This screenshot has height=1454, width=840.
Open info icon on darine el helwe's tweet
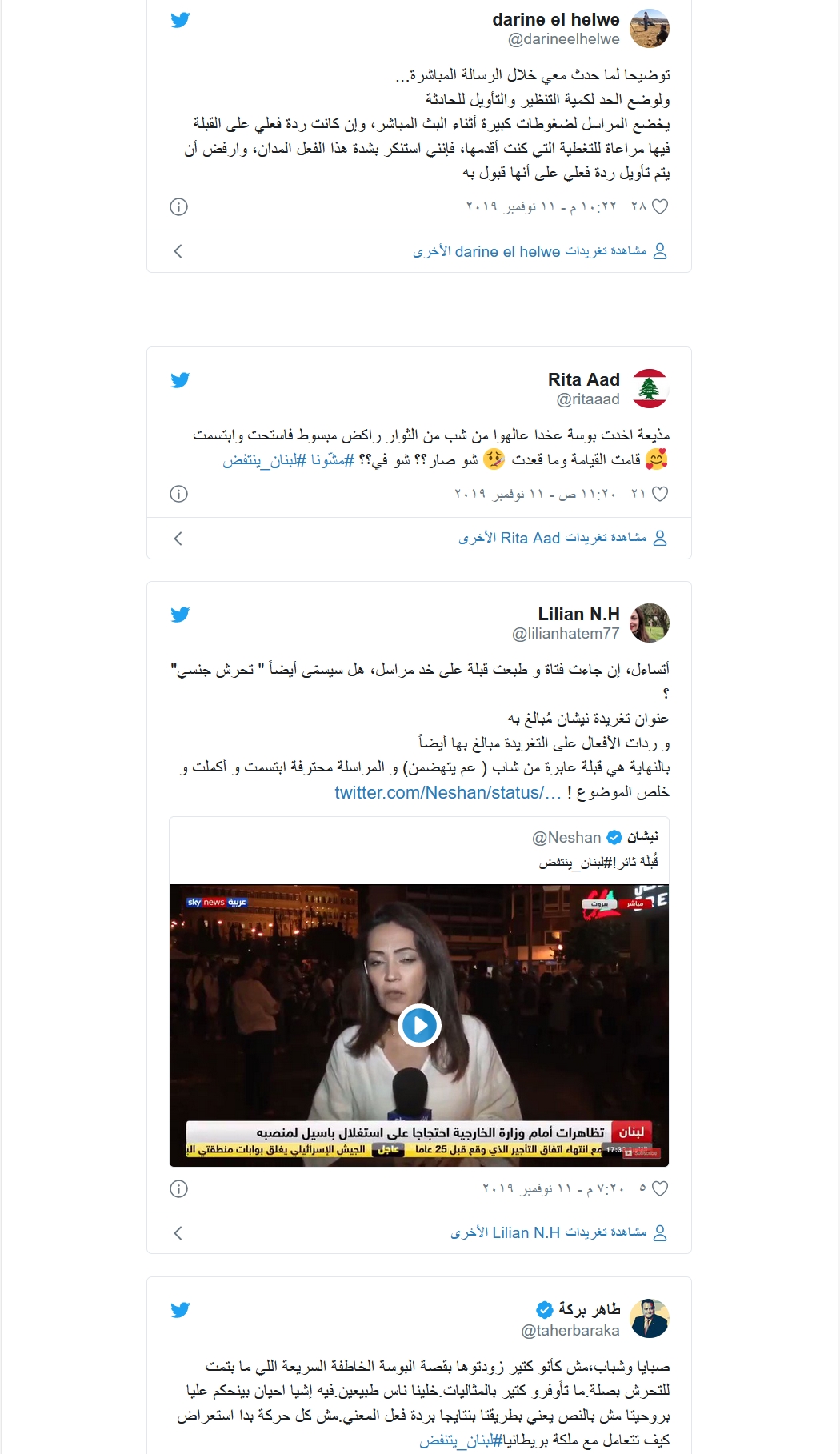[x=178, y=207]
